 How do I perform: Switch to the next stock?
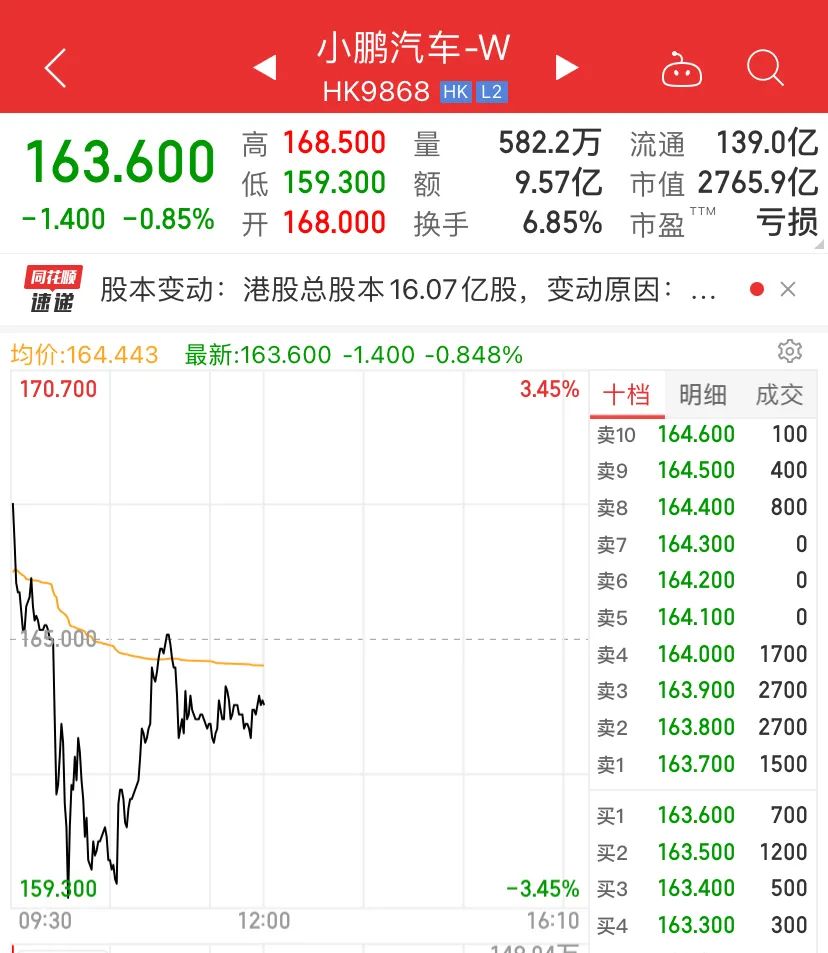point(567,68)
